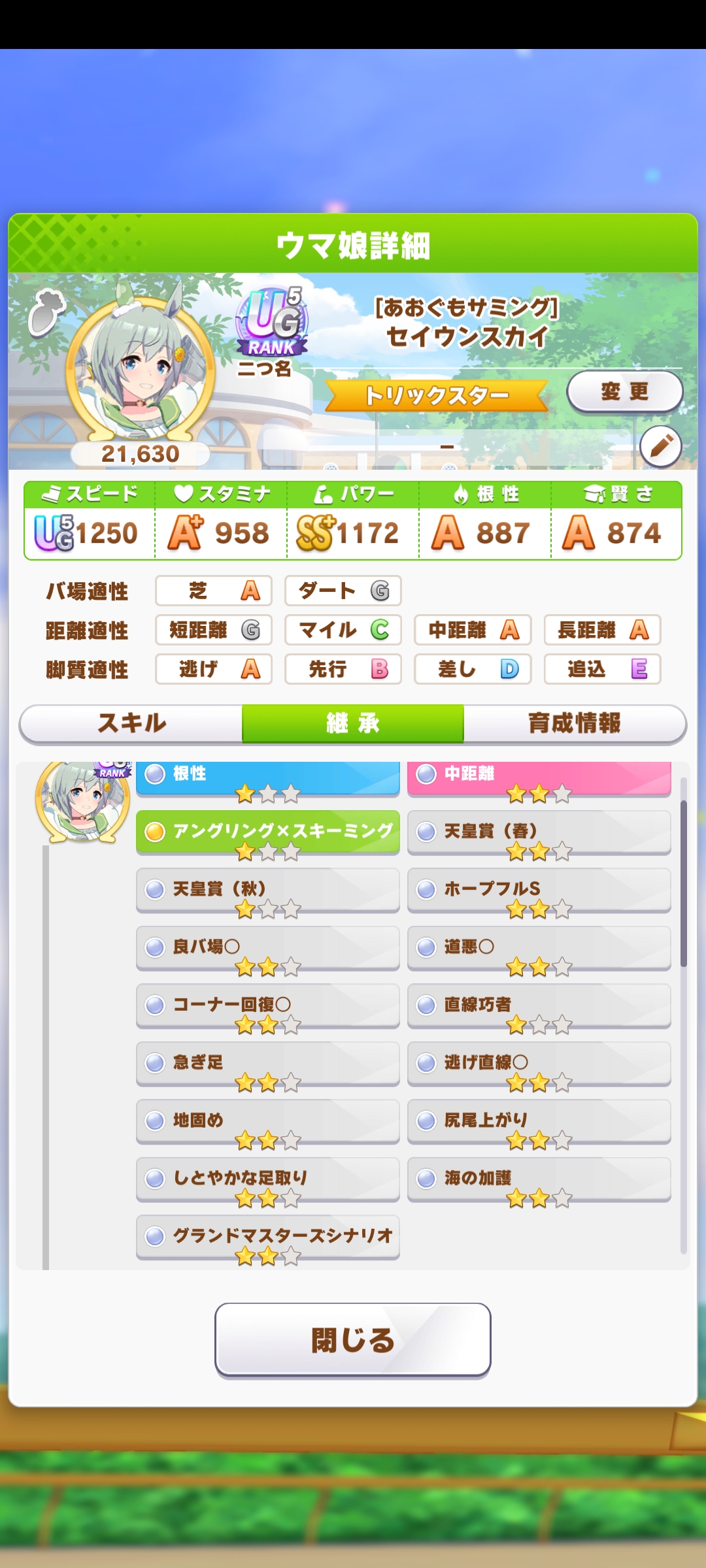Image resolution: width=706 pixels, height=1568 pixels.
Task: Close the dialog with 閉じる
Action: [353, 1340]
